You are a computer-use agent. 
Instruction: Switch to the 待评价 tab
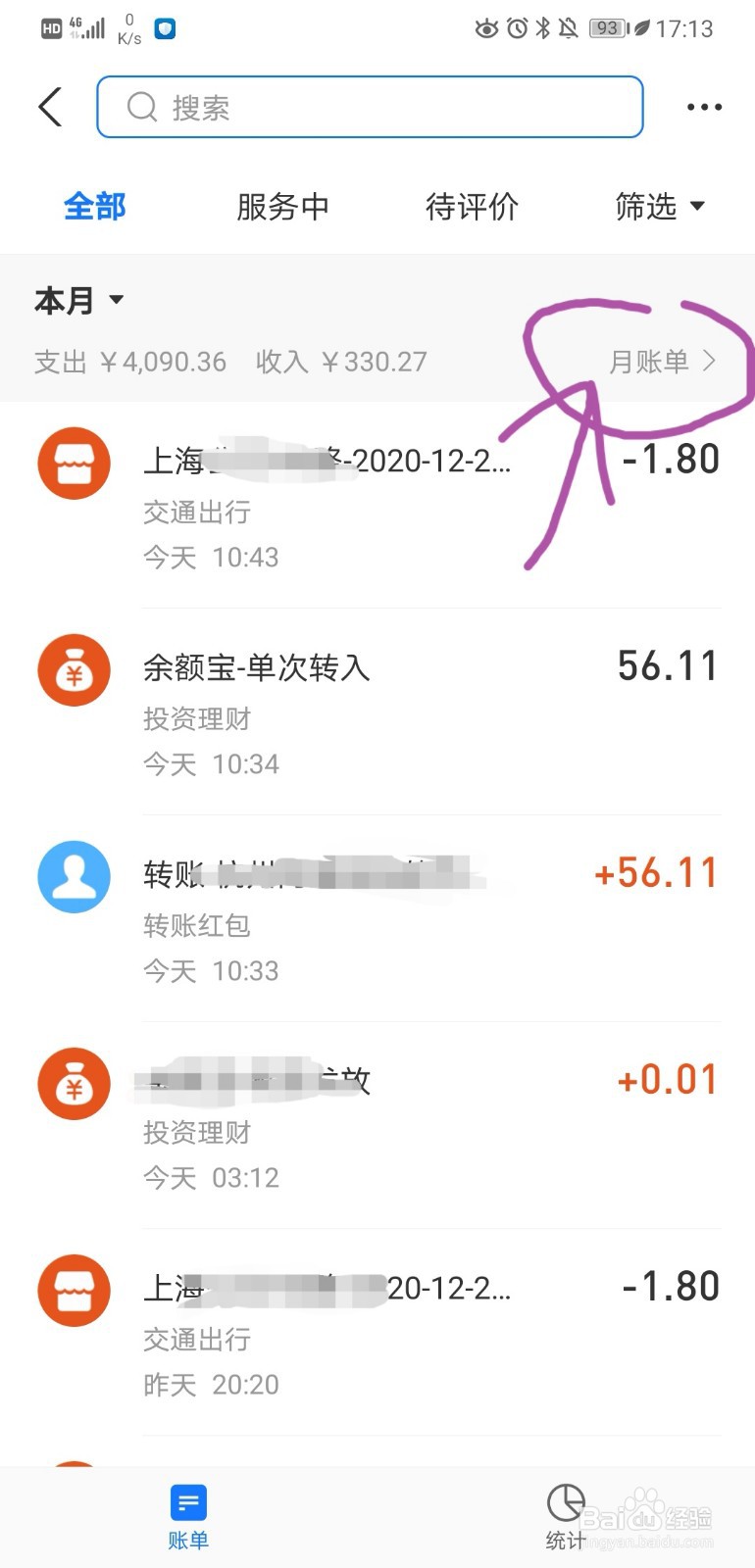pos(472,207)
